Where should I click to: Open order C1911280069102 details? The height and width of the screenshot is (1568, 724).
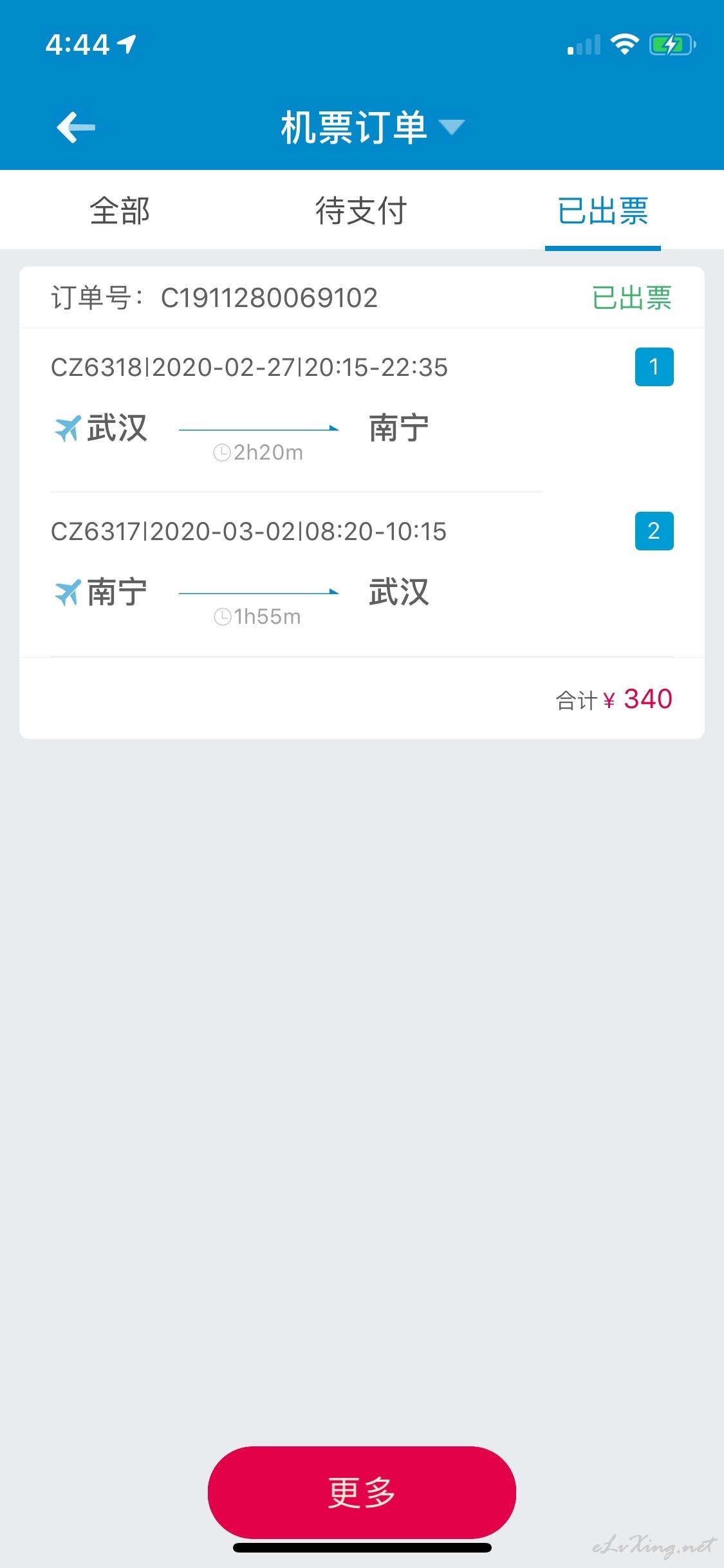point(362,502)
